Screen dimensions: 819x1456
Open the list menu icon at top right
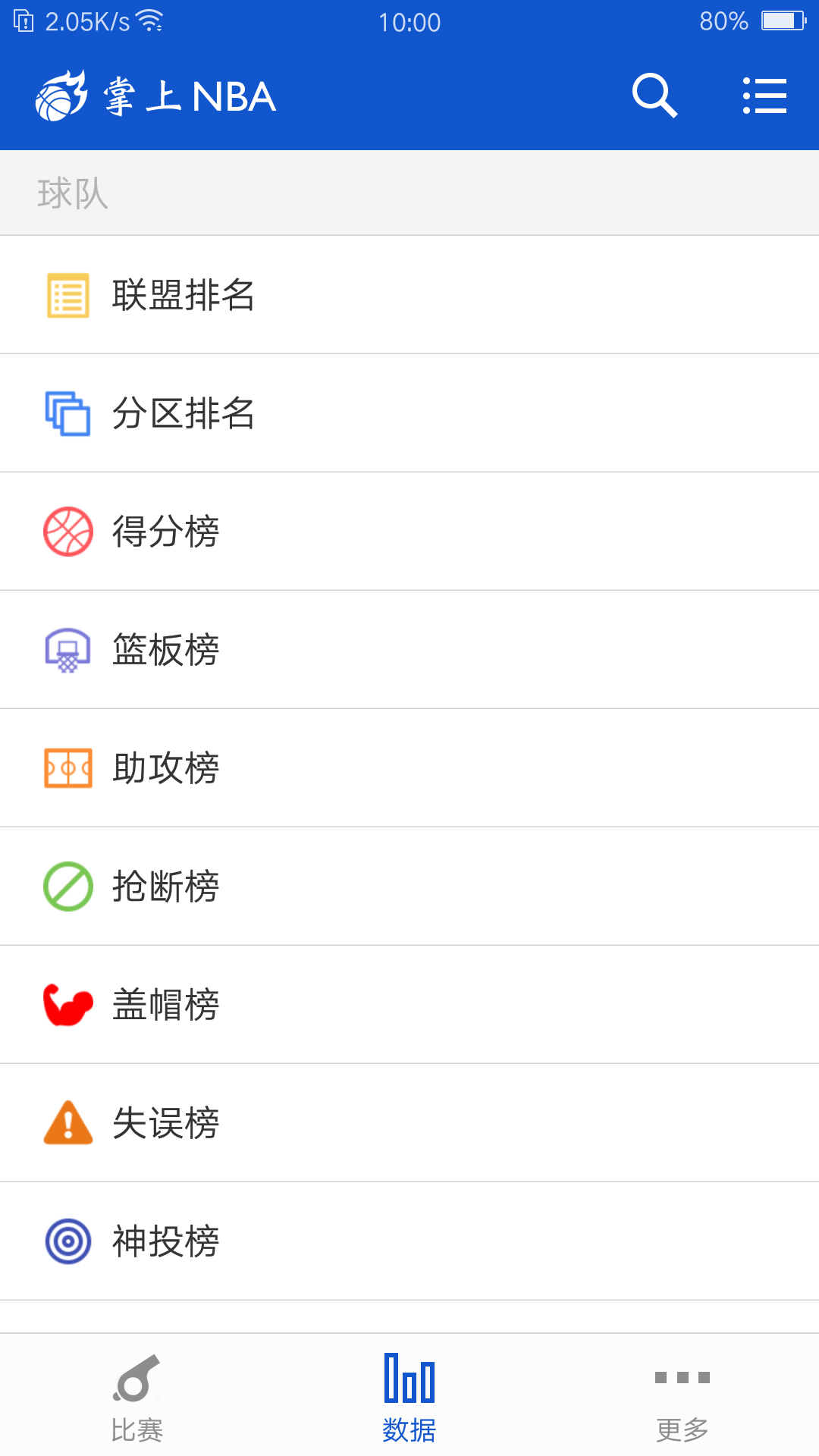764,95
